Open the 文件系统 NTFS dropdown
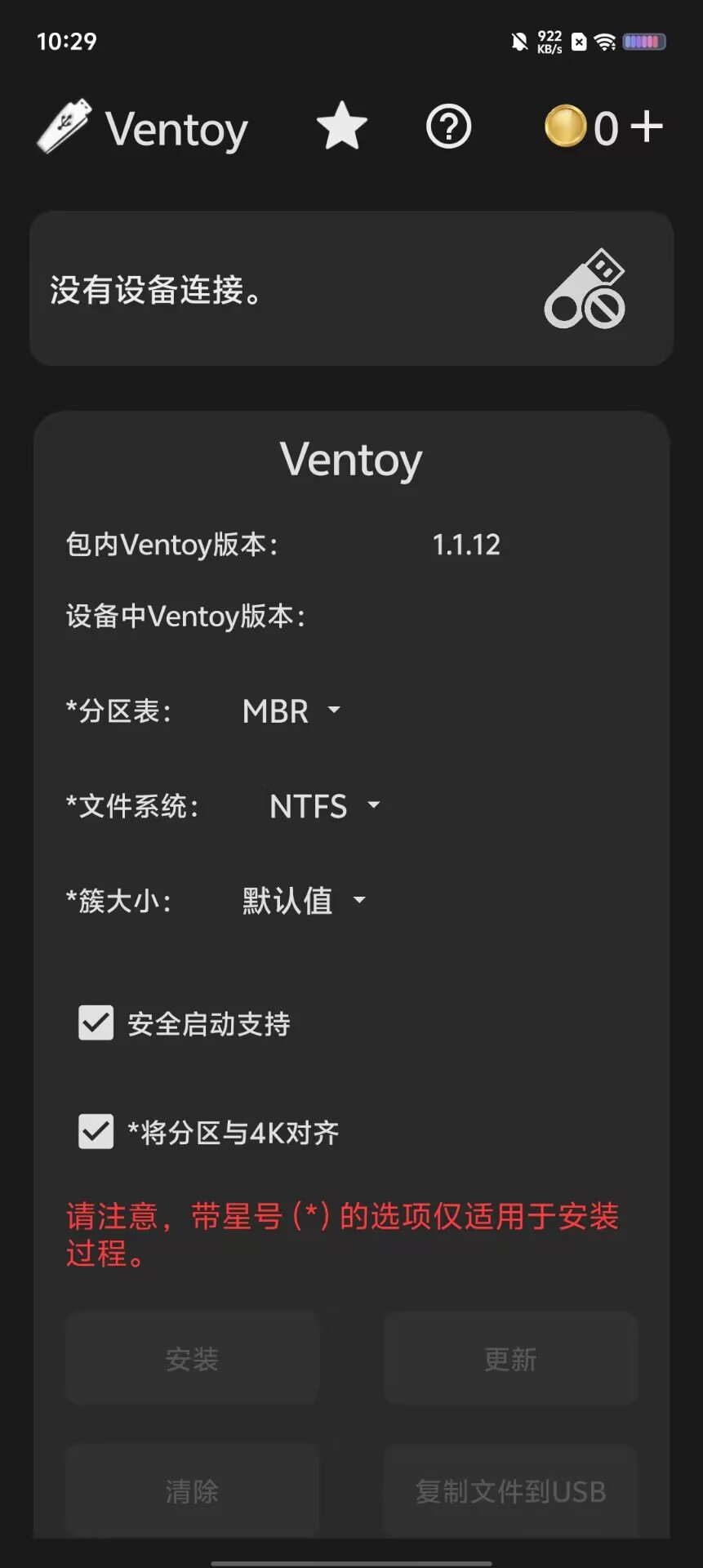This screenshot has width=703, height=1568. pyautogui.click(x=324, y=806)
